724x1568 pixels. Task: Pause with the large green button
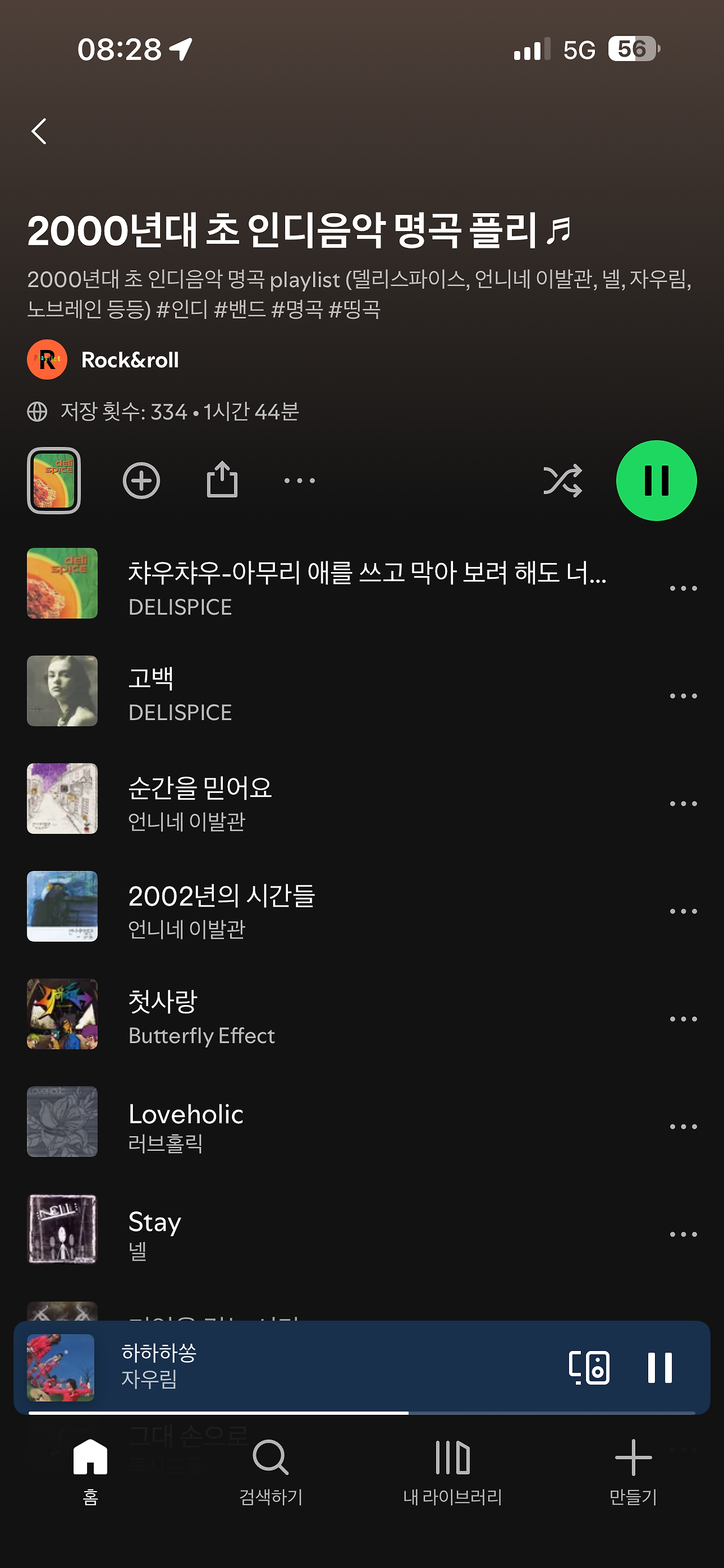(656, 481)
